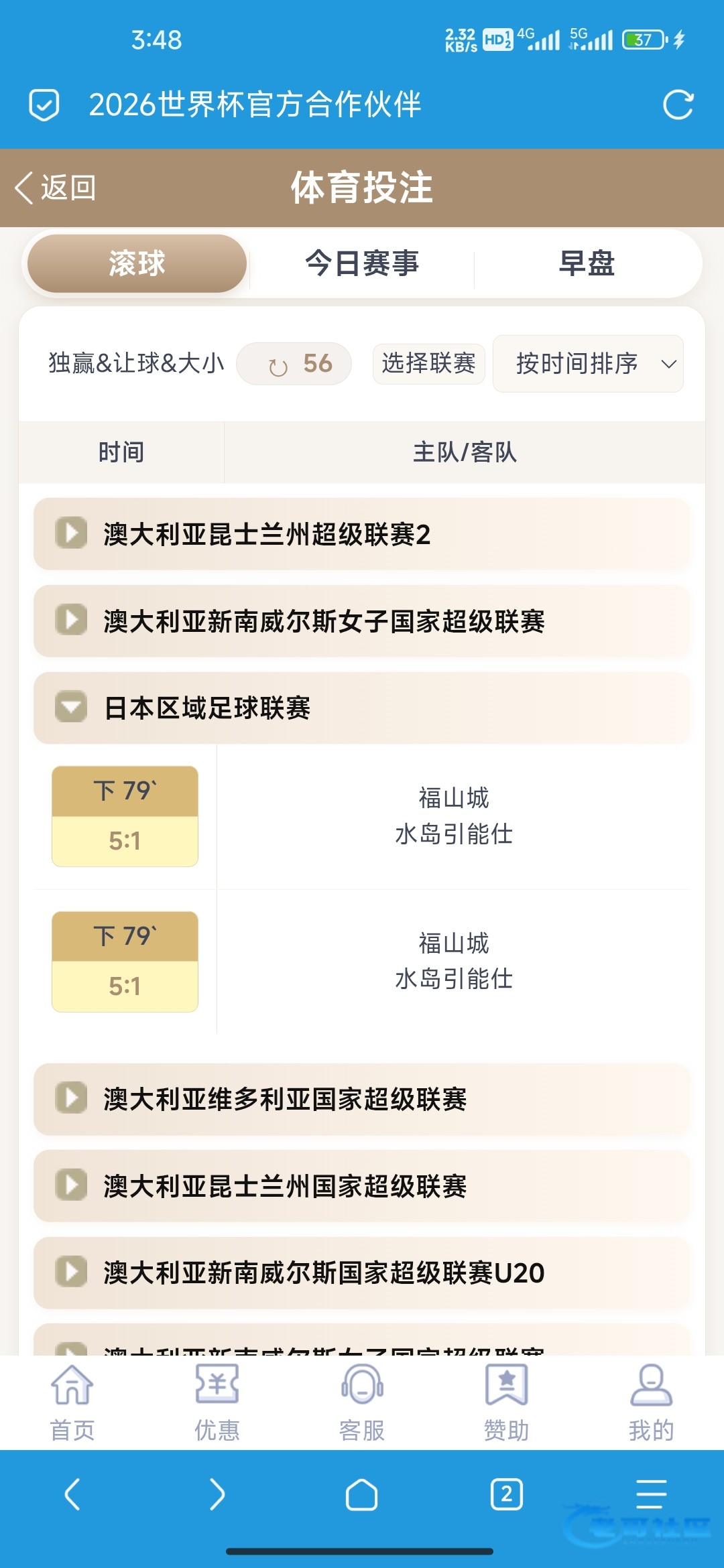Switch to the 早盘 tab
This screenshot has height=1568, width=724.
coord(587,263)
